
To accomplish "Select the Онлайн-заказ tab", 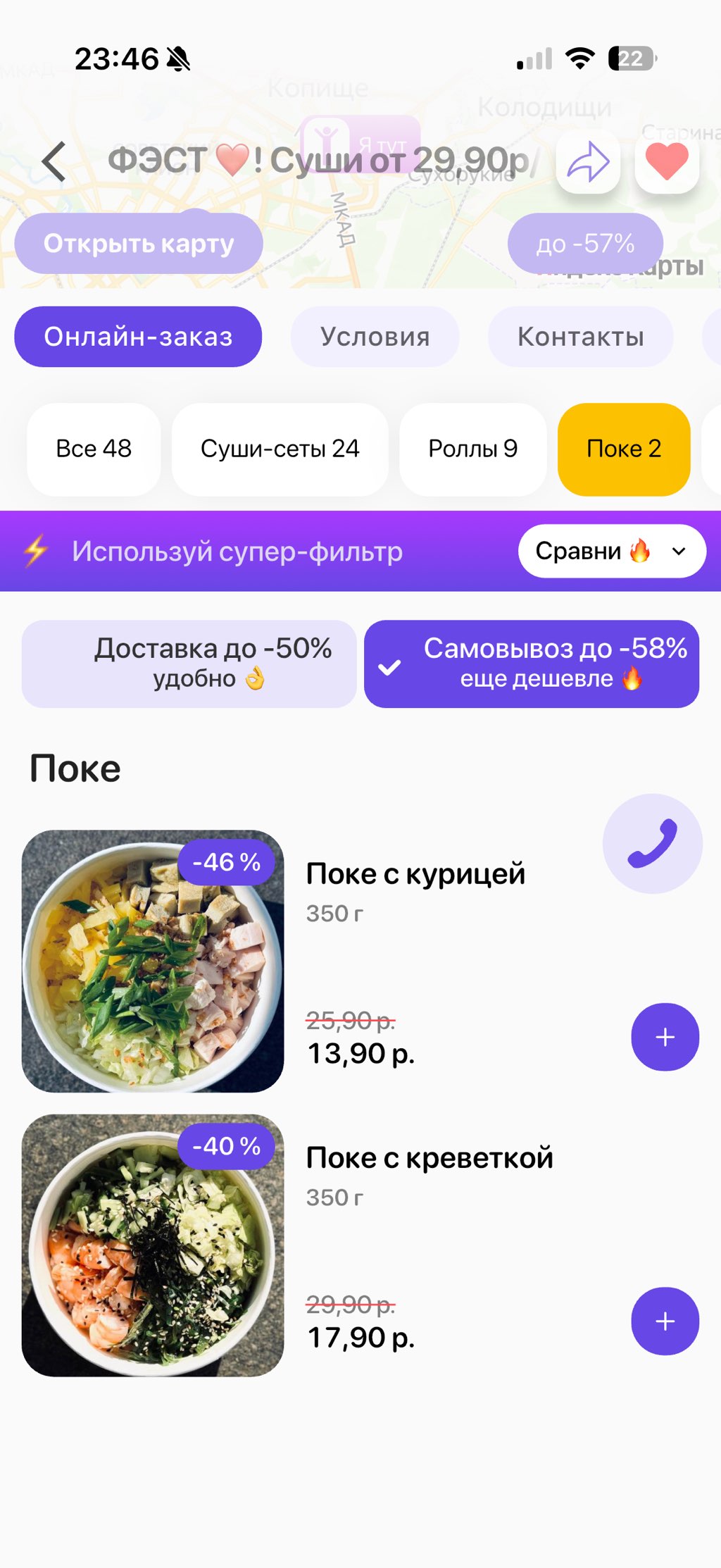I will point(138,337).
